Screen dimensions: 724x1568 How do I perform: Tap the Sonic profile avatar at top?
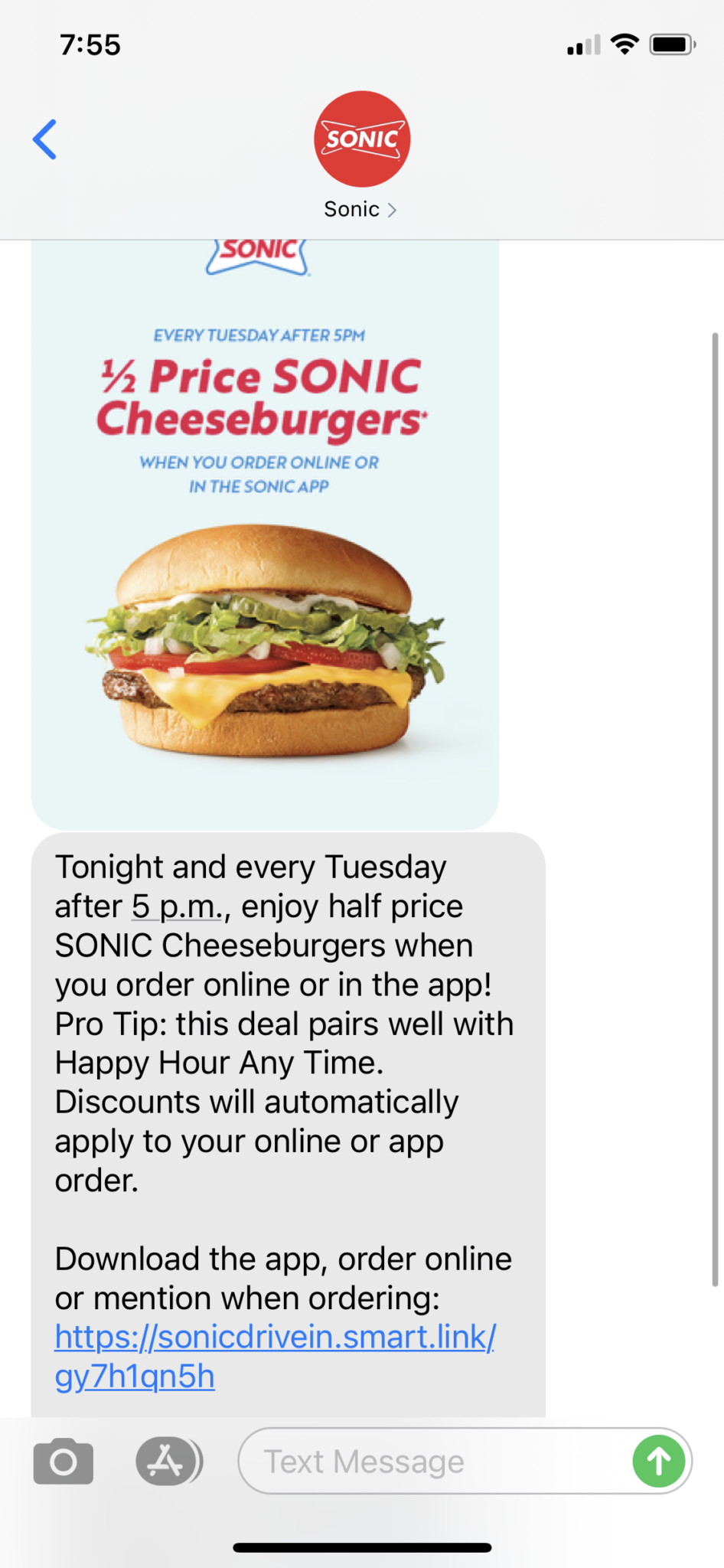(x=362, y=139)
